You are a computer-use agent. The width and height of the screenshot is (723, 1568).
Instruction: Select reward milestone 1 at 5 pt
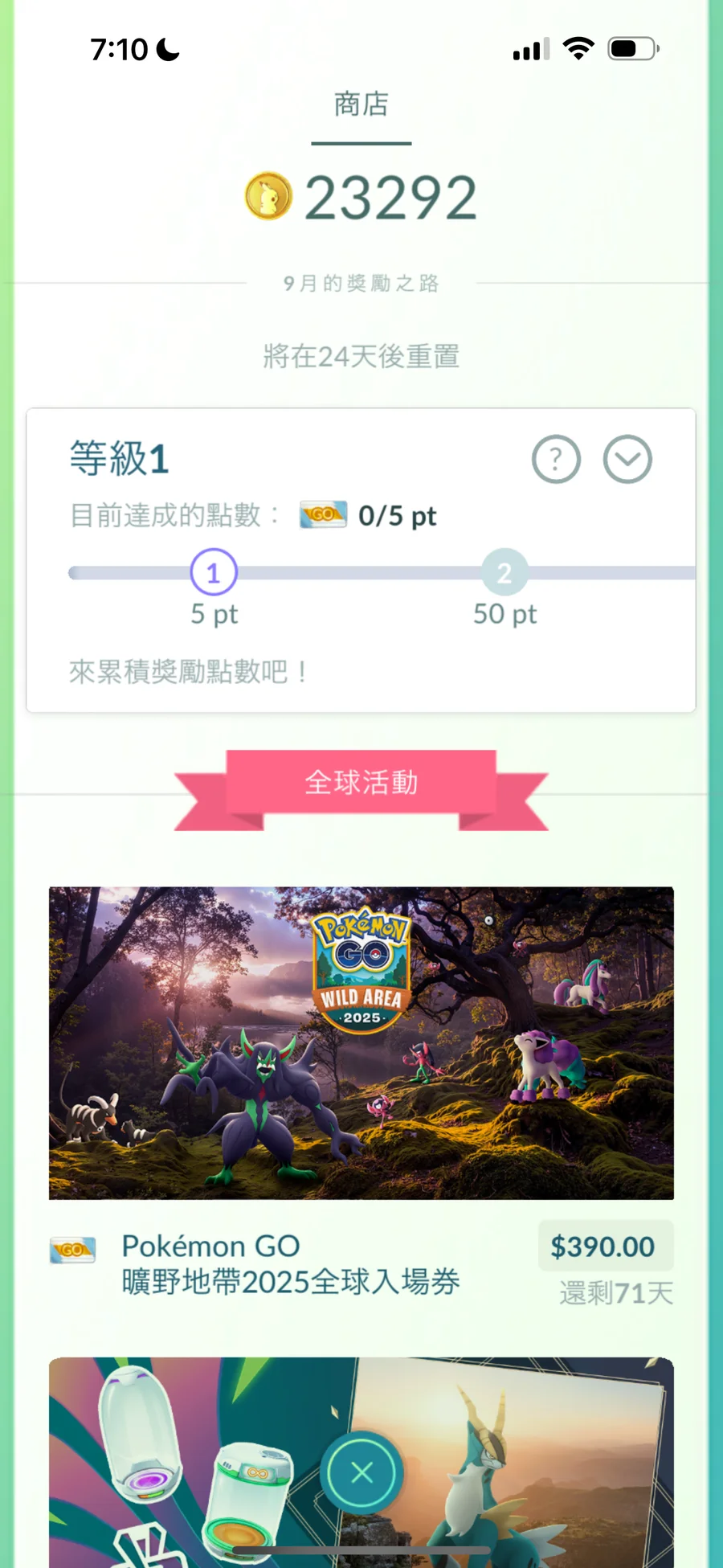coord(214,572)
